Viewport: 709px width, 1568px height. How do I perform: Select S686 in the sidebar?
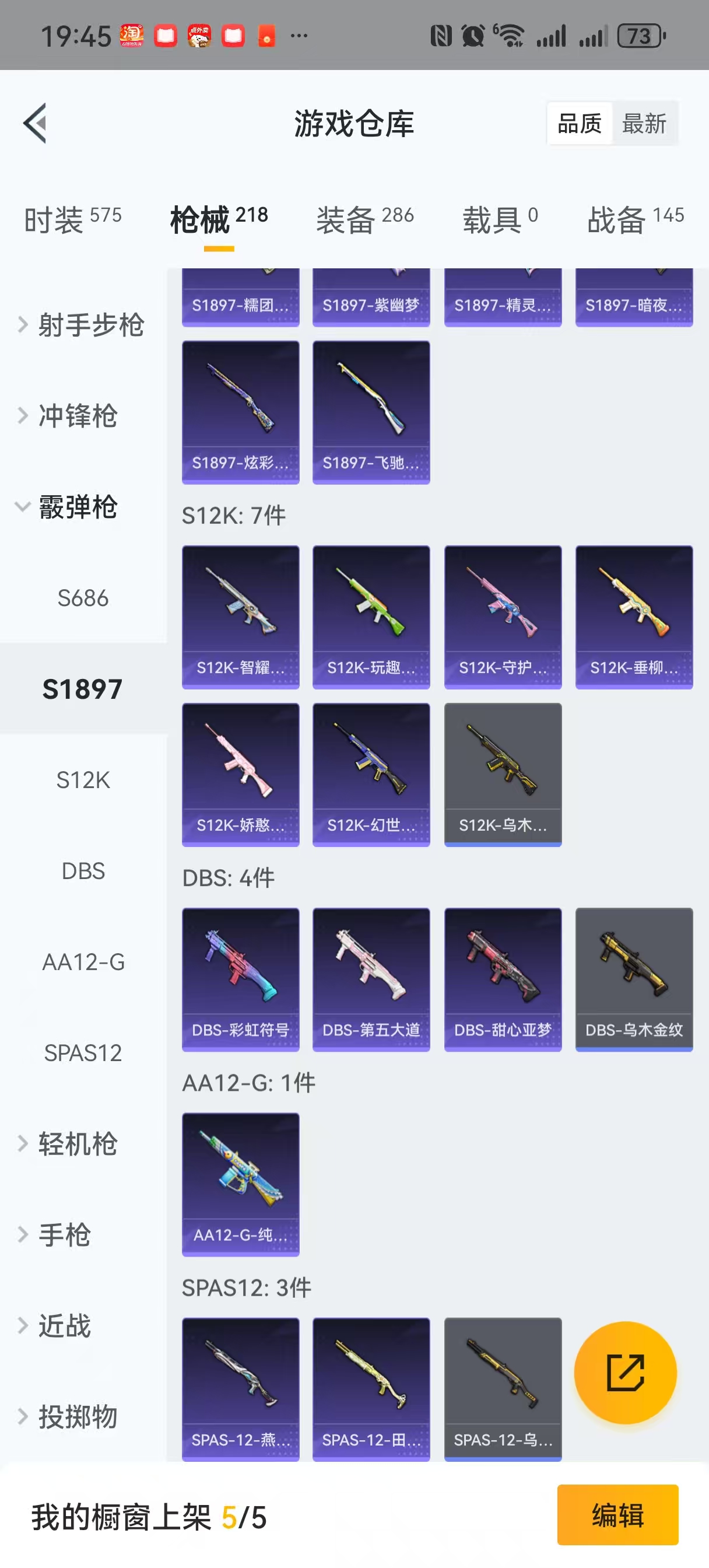[x=83, y=598]
